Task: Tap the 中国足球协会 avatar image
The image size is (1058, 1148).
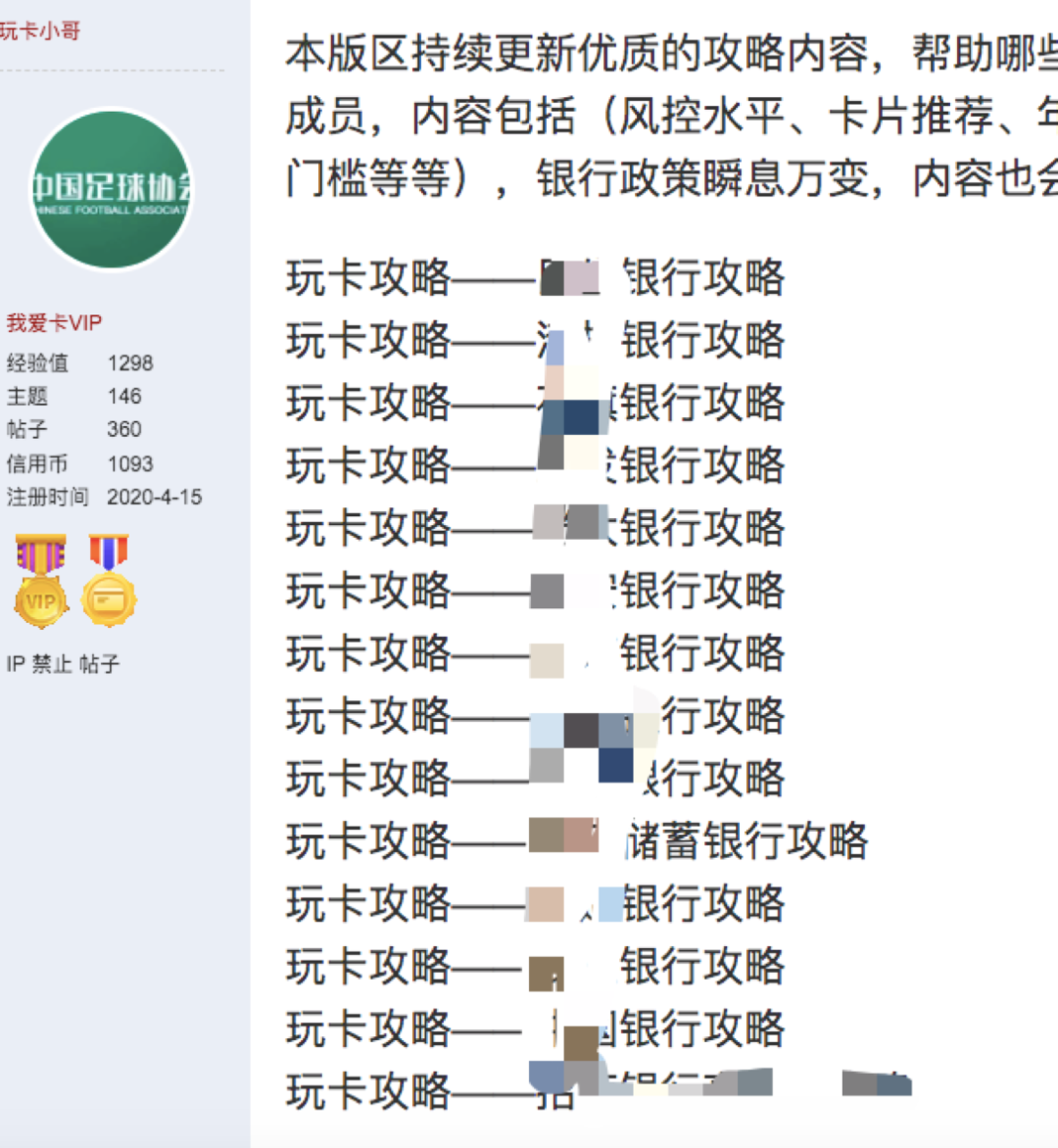Action: (112, 190)
